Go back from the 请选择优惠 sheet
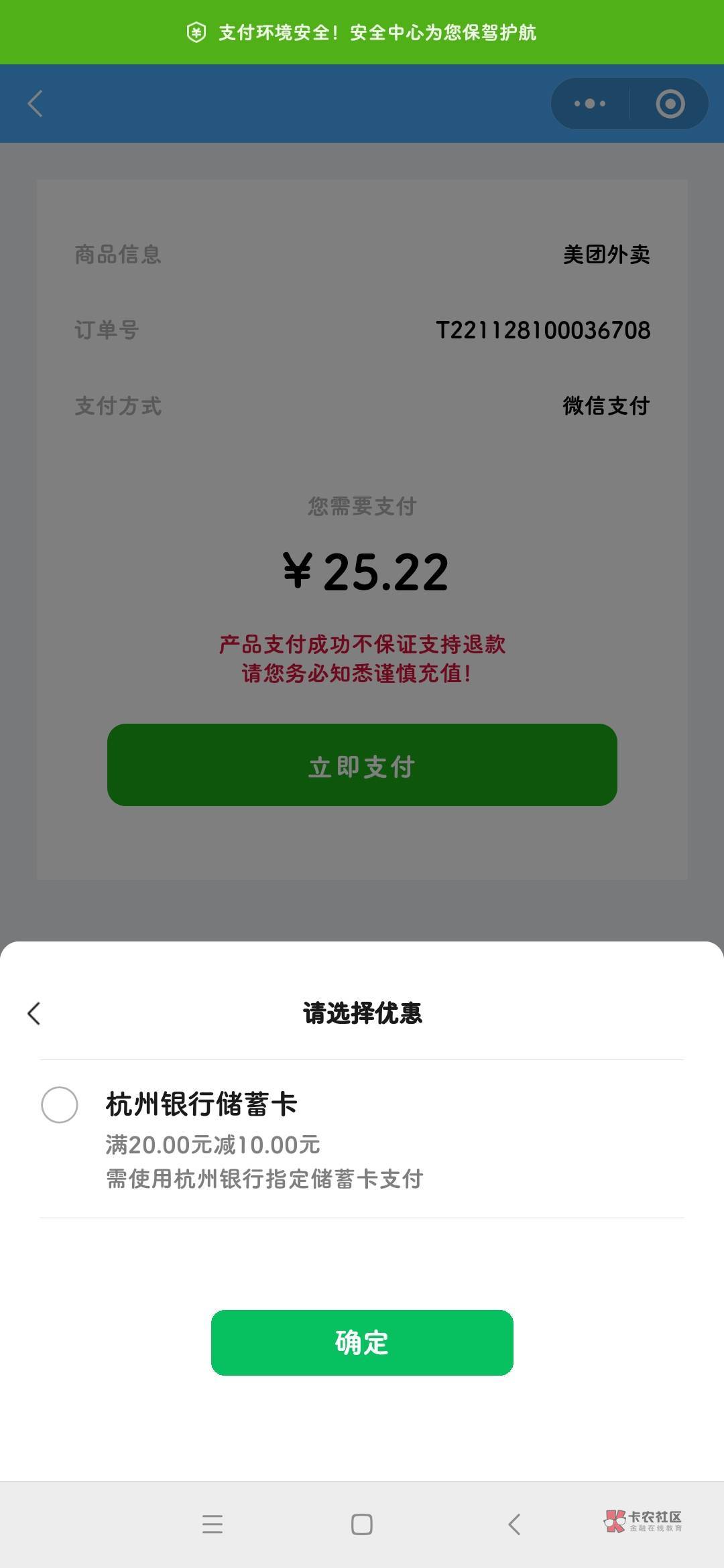This screenshot has height=1568, width=724. [x=34, y=1013]
